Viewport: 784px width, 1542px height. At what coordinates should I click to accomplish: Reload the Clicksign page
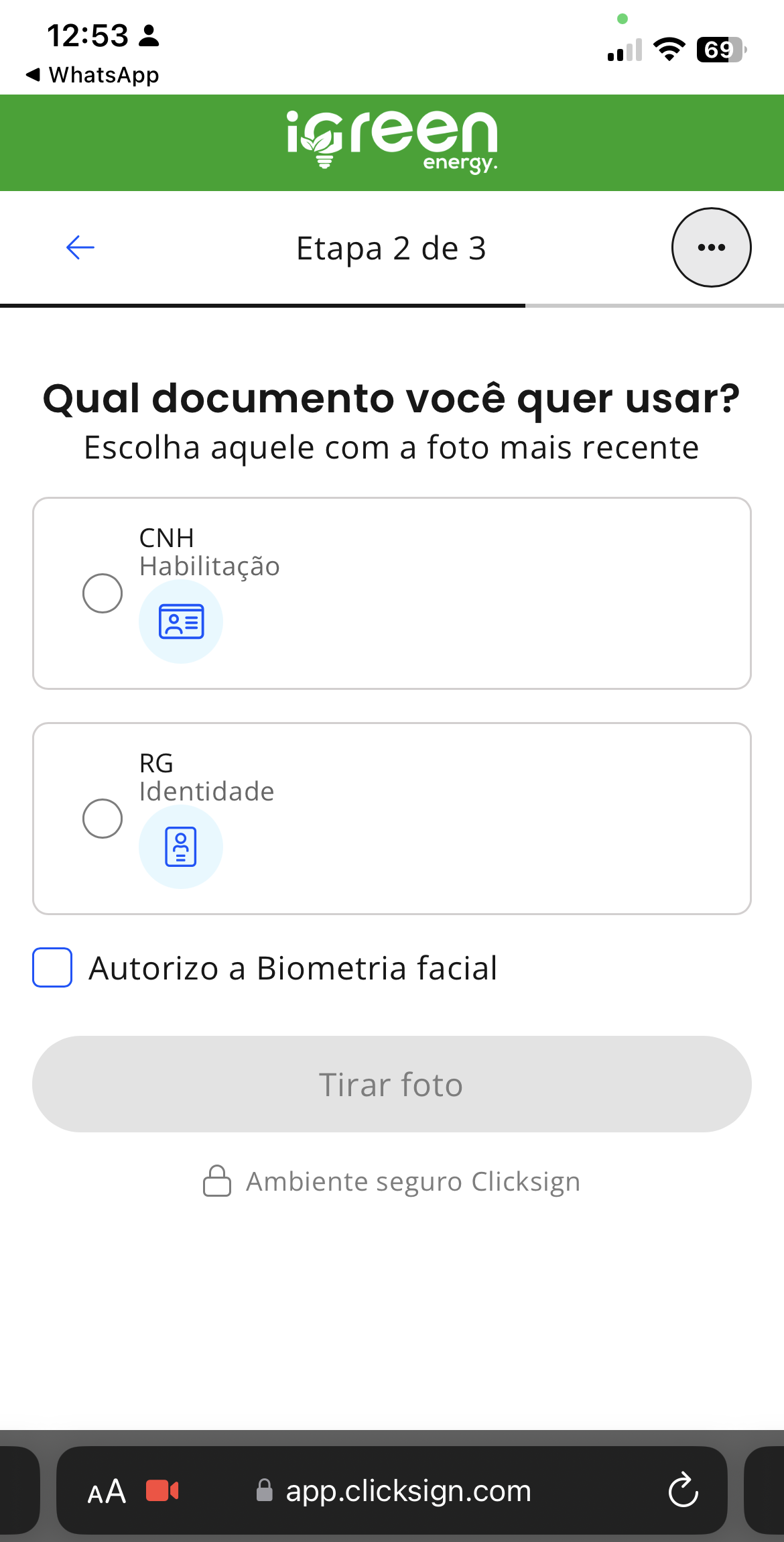(x=683, y=1490)
